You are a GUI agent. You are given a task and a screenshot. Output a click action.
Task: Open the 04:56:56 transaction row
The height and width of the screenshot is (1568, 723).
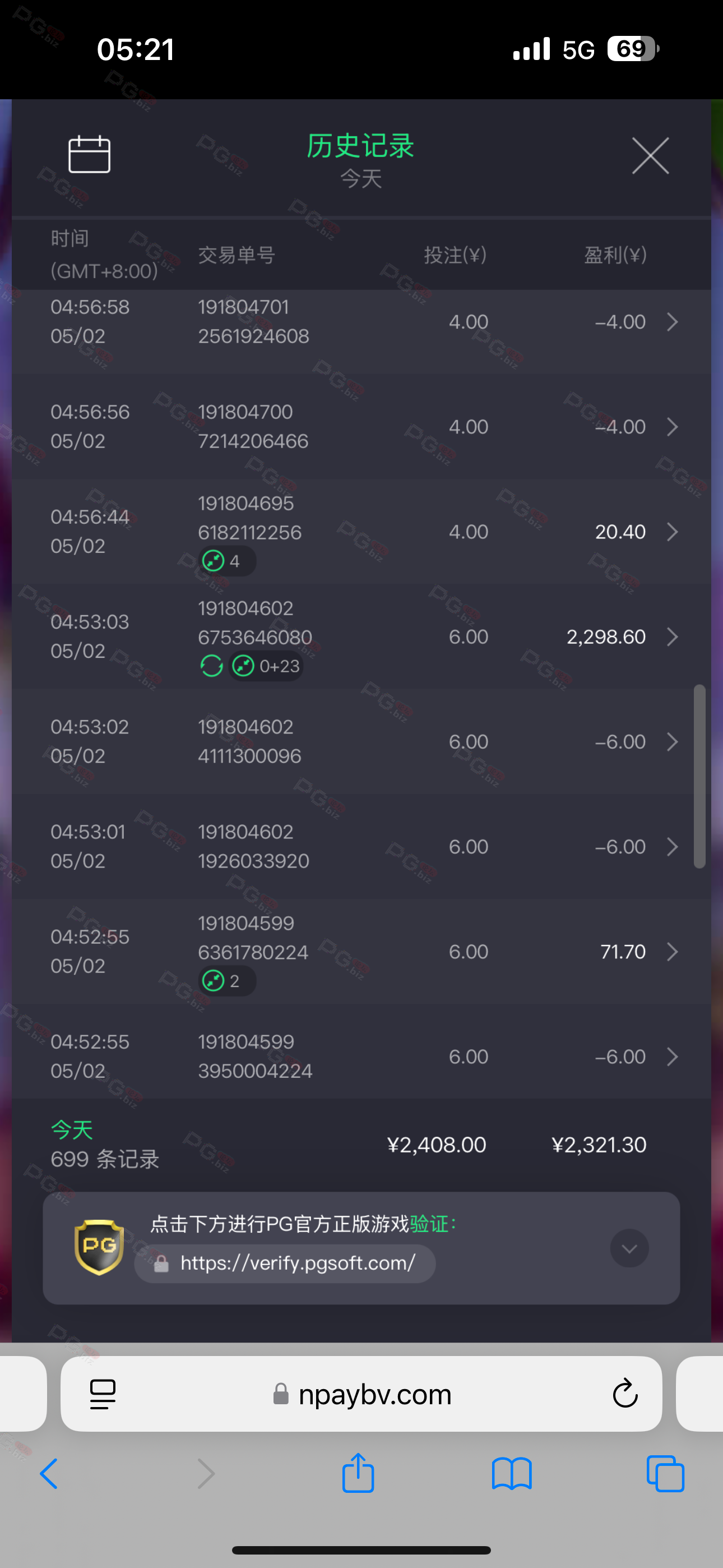pos(361,426)
